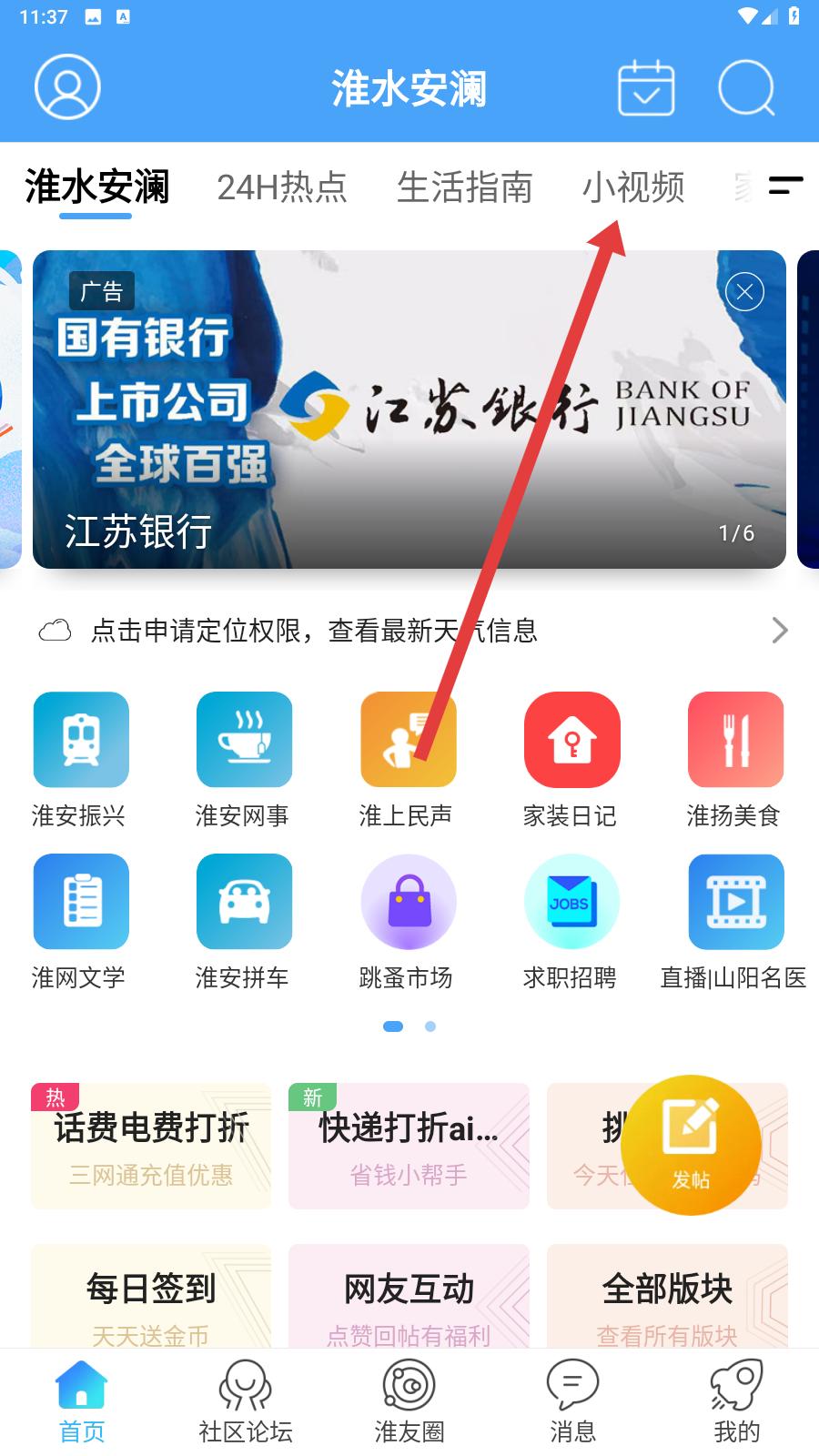Open the user profile avatar icon
Viewport: 819px width, 1456px height.
(x=67, y=87)
